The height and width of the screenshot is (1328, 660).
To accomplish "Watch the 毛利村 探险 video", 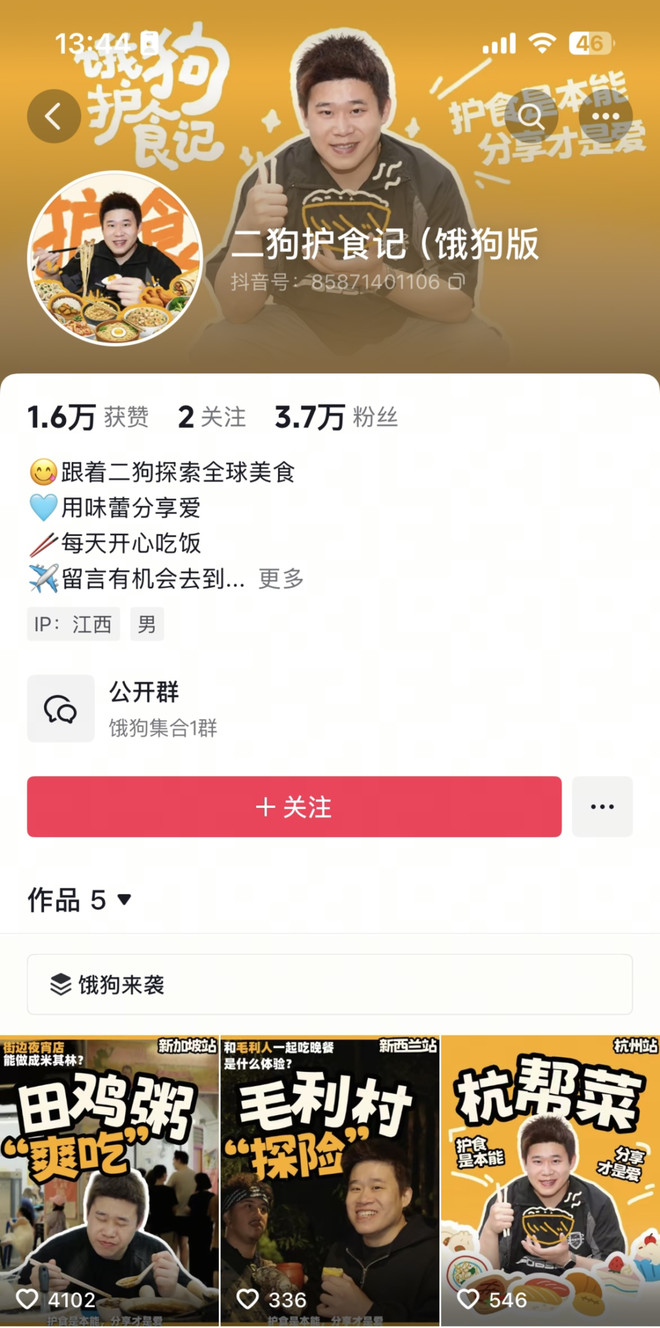I will tap(329, 1180).
